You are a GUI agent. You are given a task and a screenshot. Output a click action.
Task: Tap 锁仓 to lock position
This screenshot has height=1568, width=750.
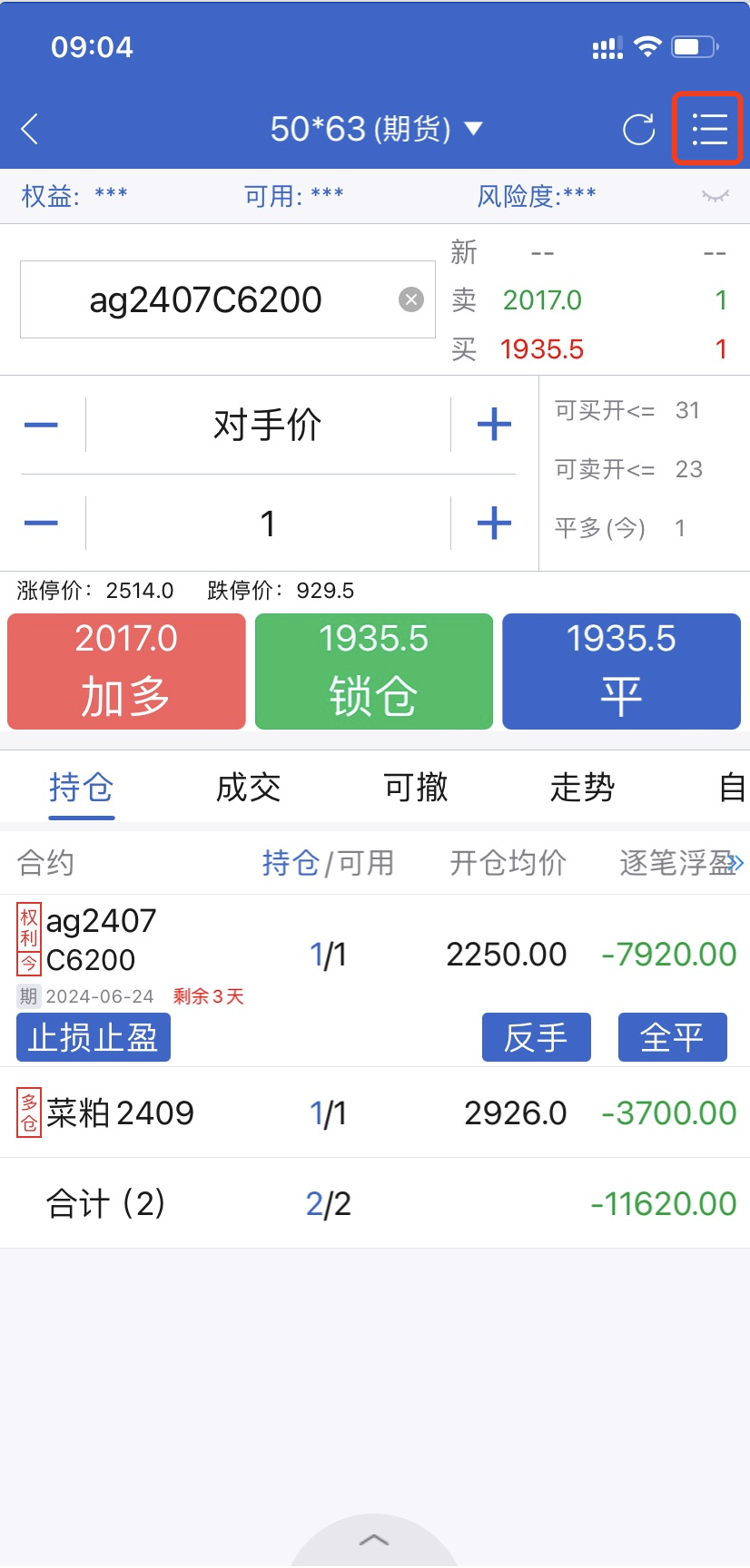374,671
